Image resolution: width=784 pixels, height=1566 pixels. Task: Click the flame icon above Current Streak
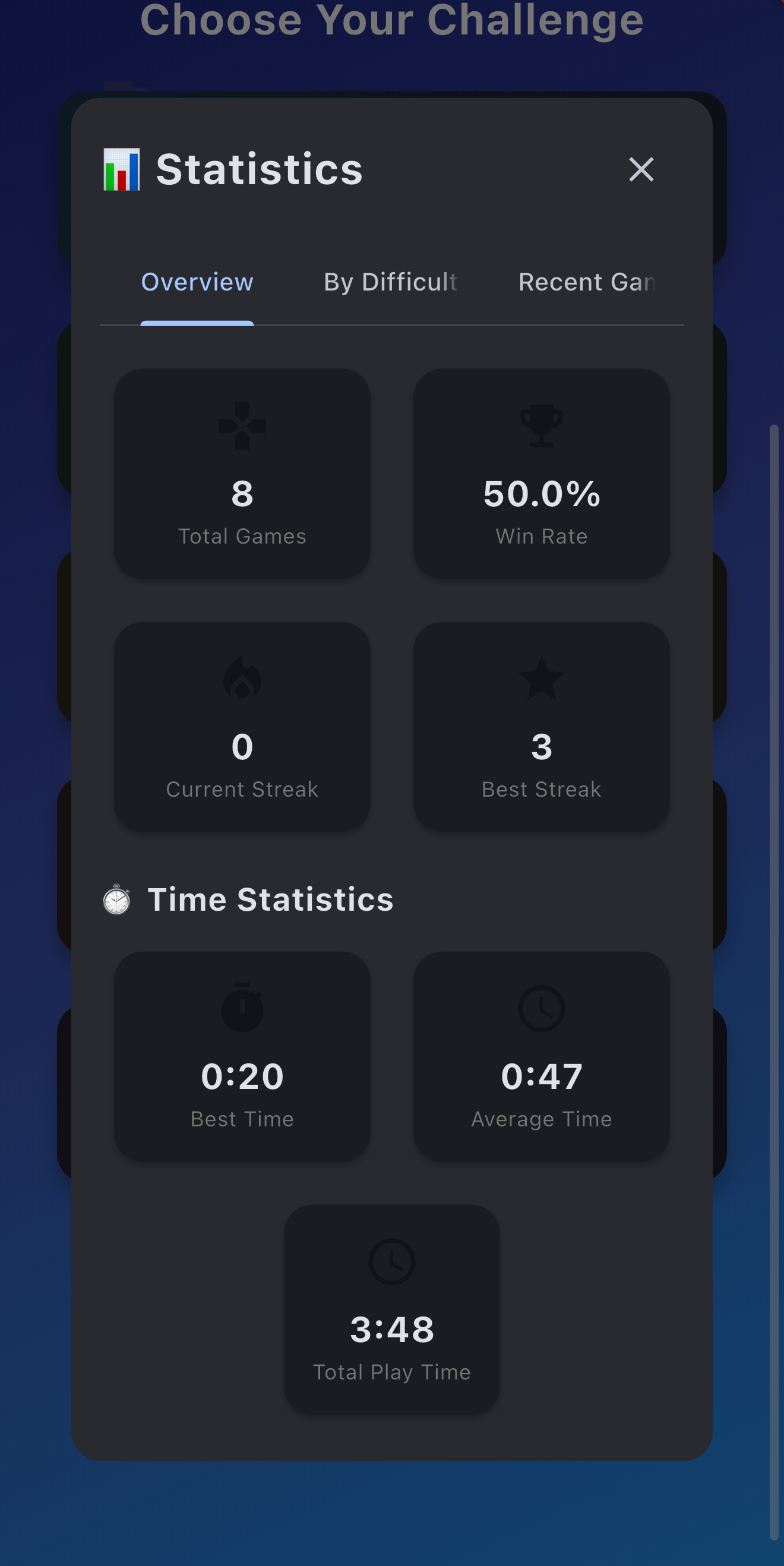click(x=242, y=680)
